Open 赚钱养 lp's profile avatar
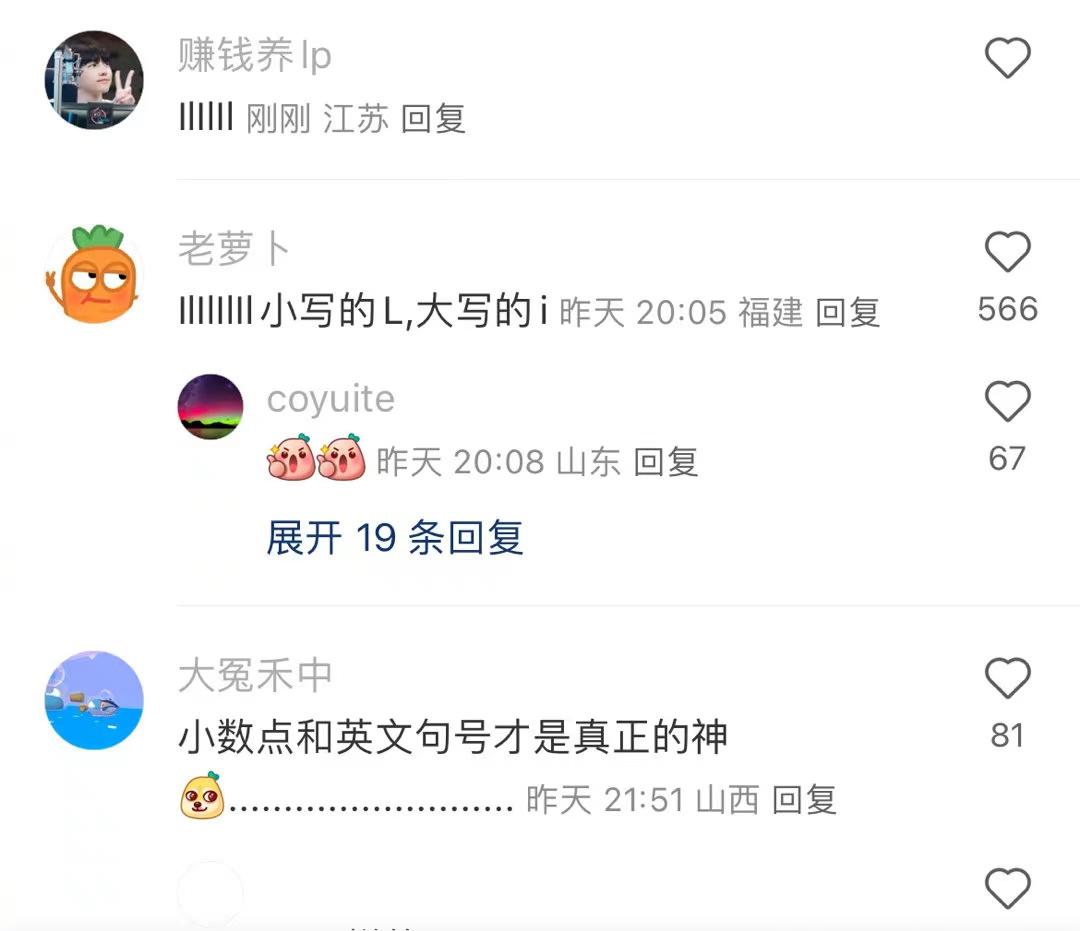This screenshot has width=1080, height=931. coord(94,80)
